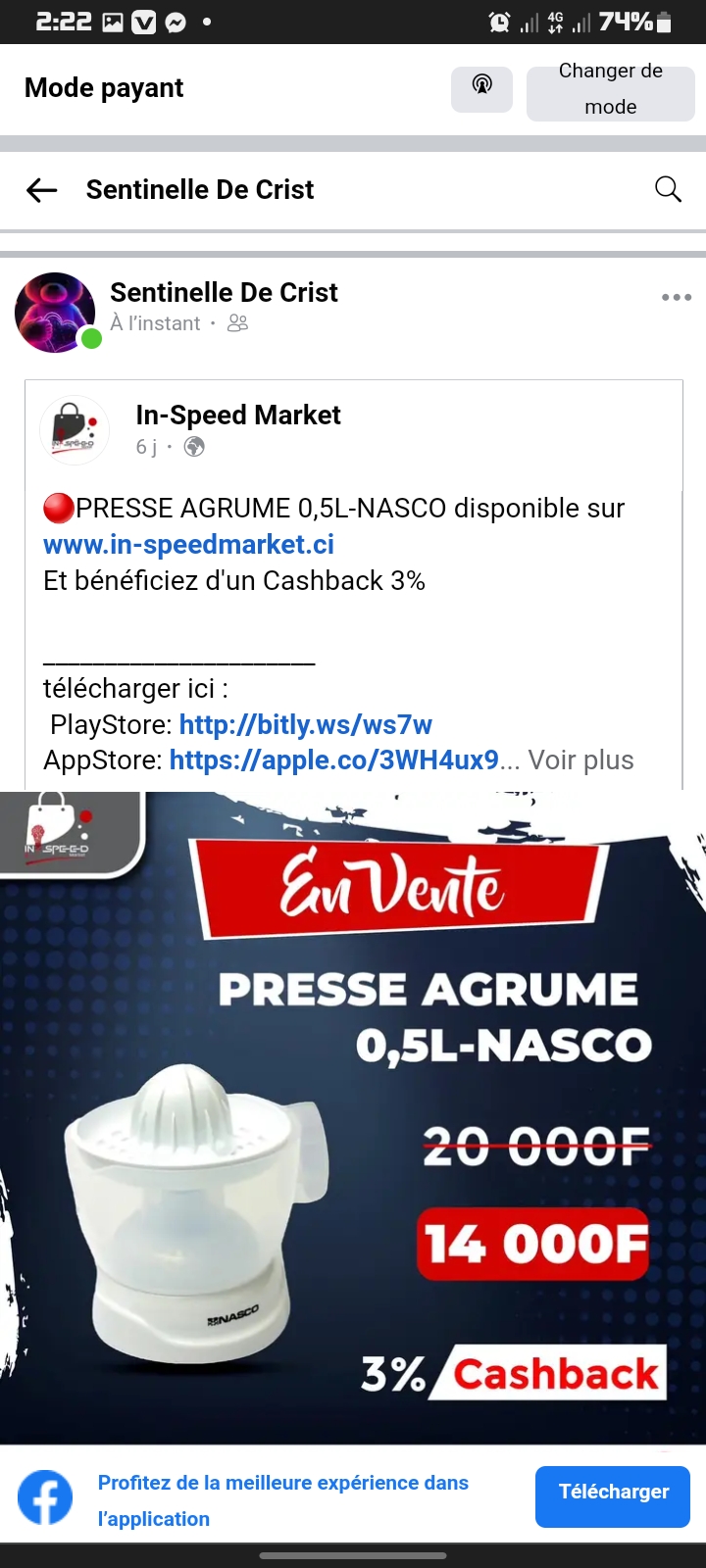Screen dimensions: 706x1568
Task: Expand the post with Voir plus
Action: 580,760
